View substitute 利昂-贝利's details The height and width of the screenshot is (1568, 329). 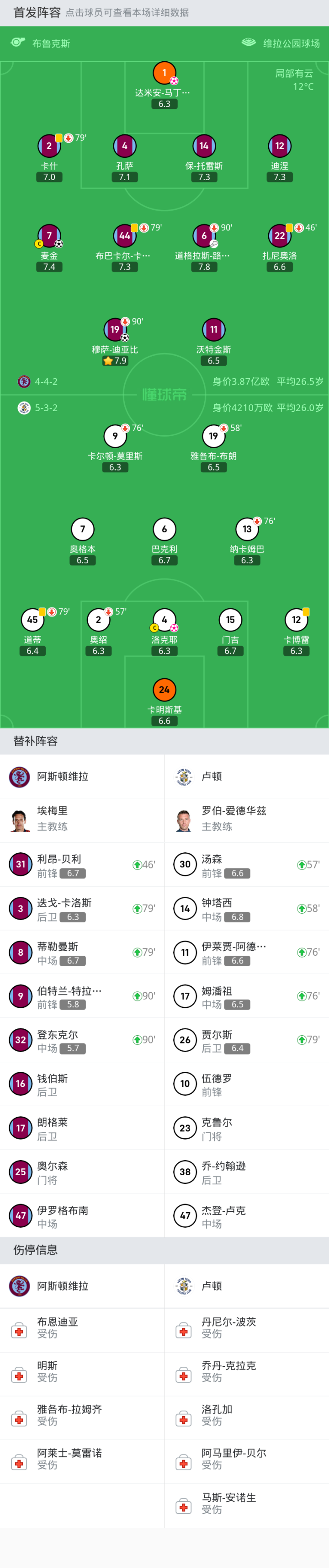[x=82, y=865]
